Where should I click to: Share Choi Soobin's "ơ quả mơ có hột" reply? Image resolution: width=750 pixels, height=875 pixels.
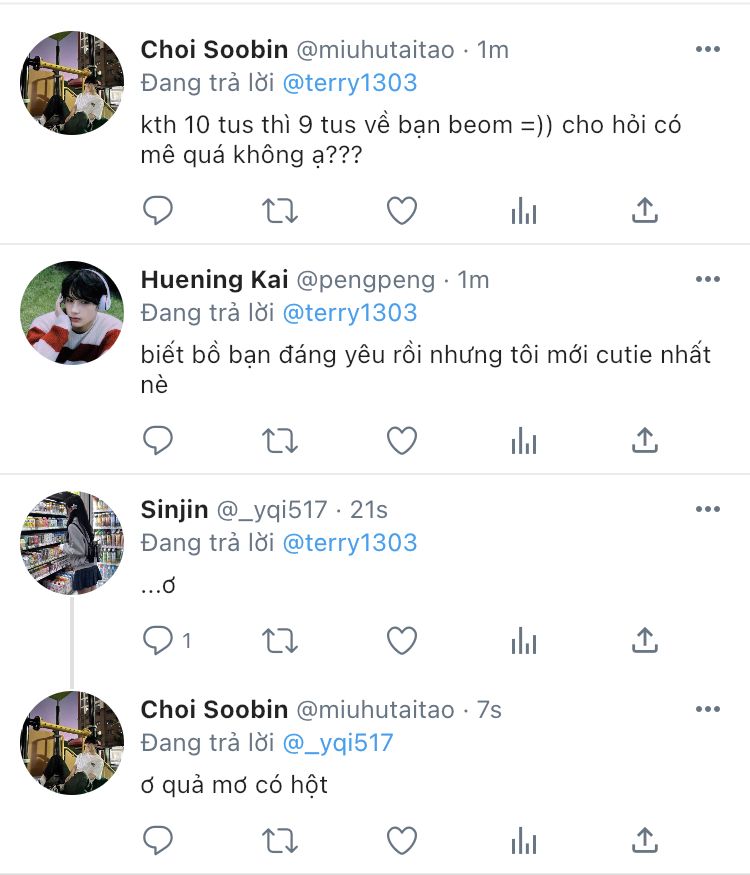pos(645,840)
